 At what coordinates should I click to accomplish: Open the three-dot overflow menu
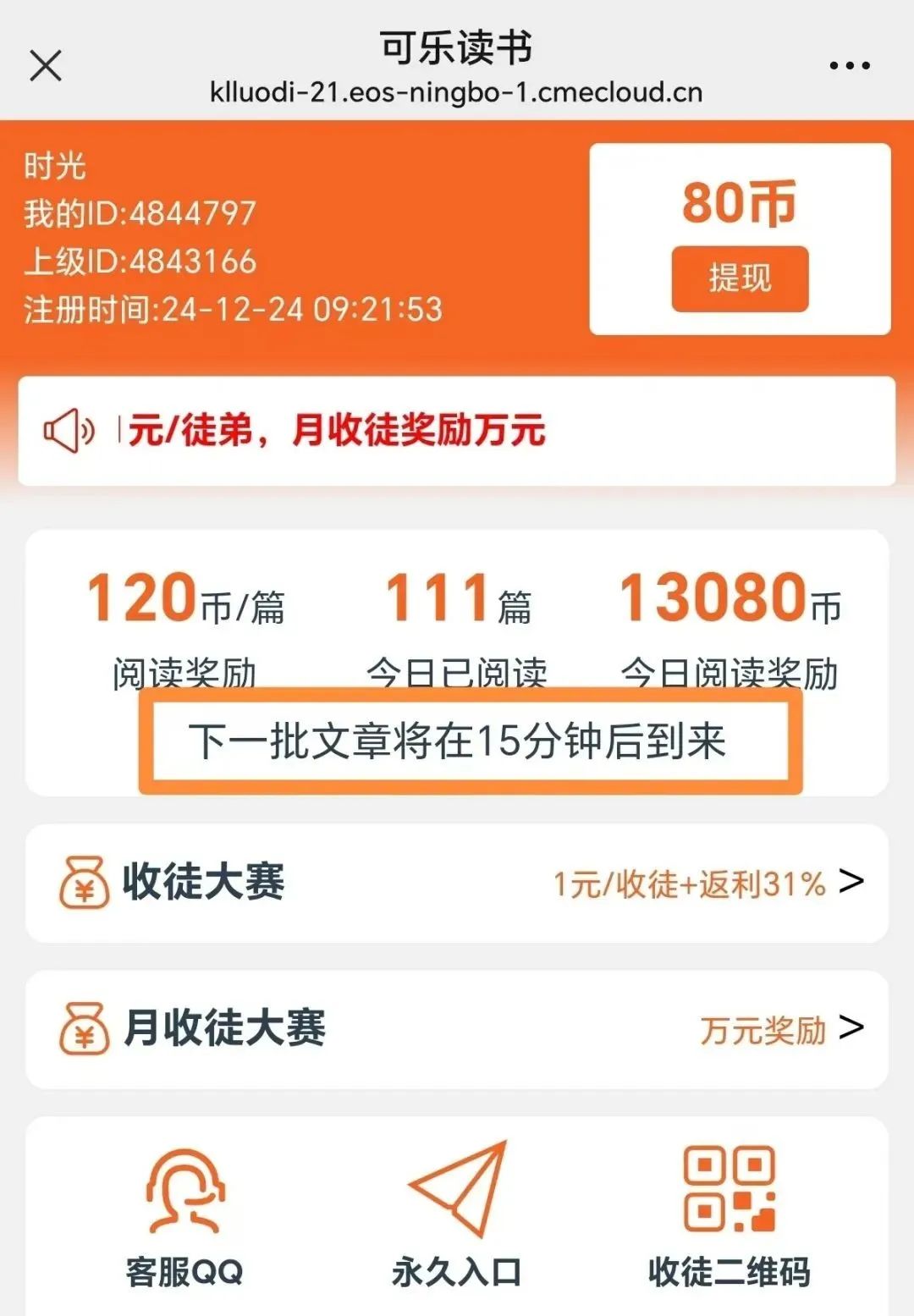tap(849, 65)
